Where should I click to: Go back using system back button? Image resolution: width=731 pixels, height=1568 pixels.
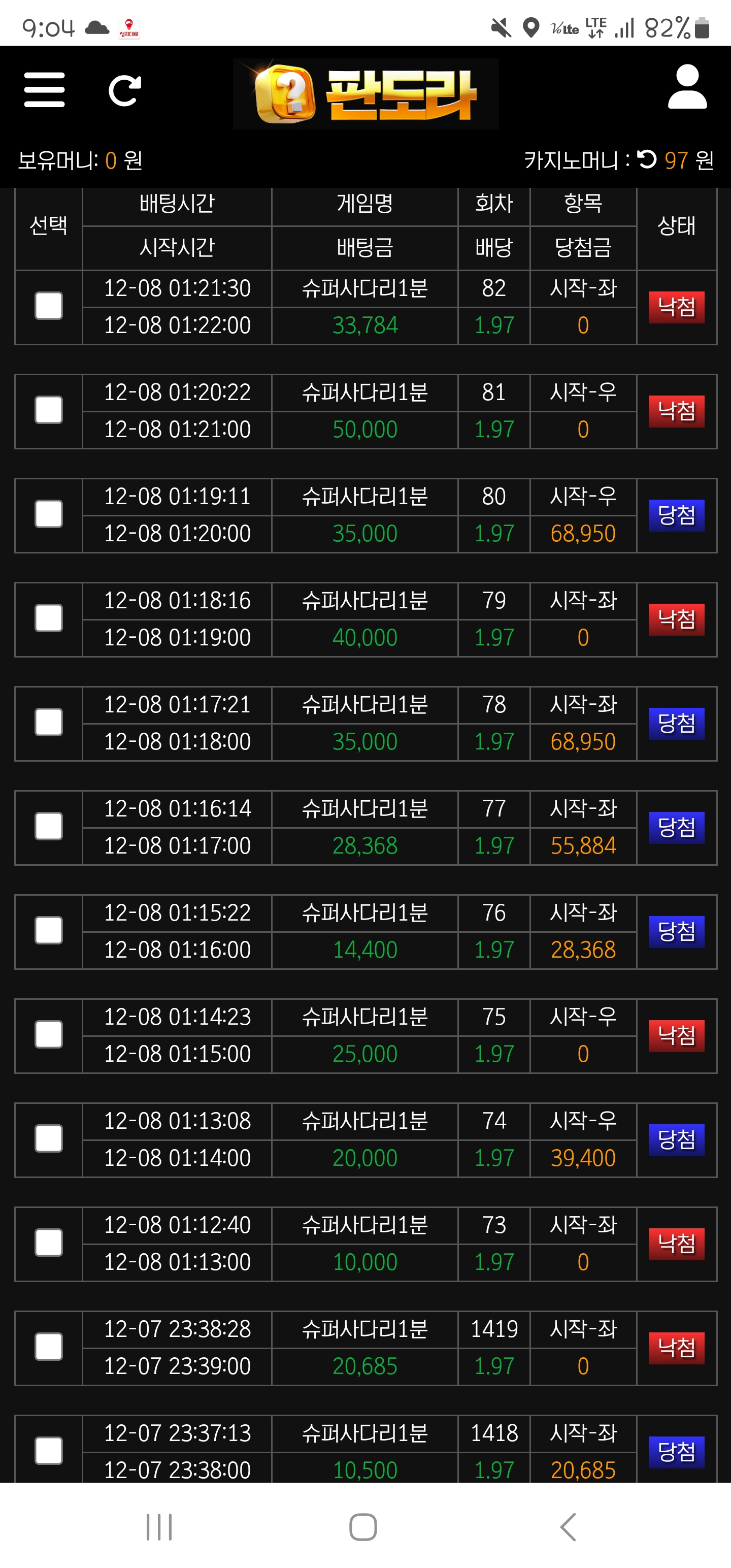click(x=568, y=1526)
